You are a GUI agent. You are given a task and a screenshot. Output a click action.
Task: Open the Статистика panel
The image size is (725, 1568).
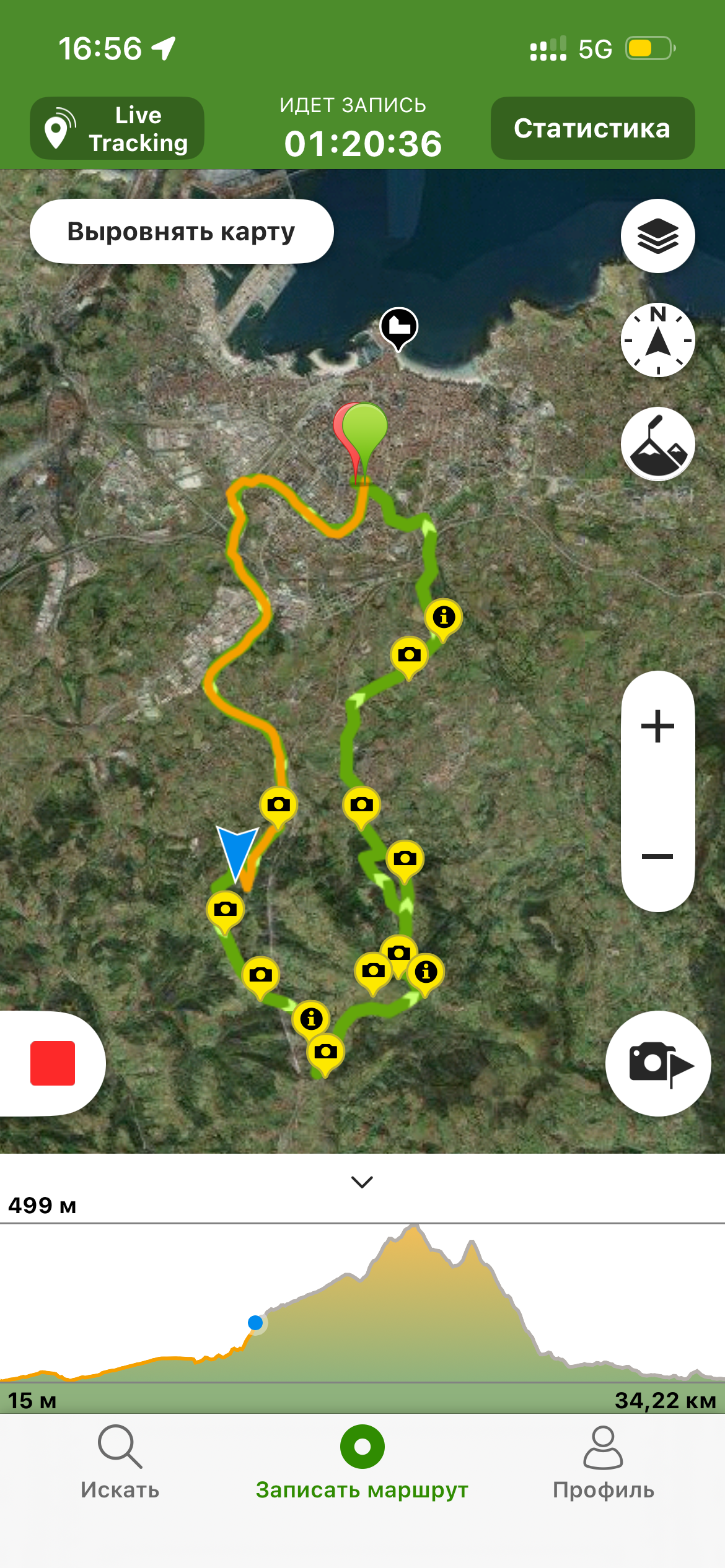click(x=592, y=128)
